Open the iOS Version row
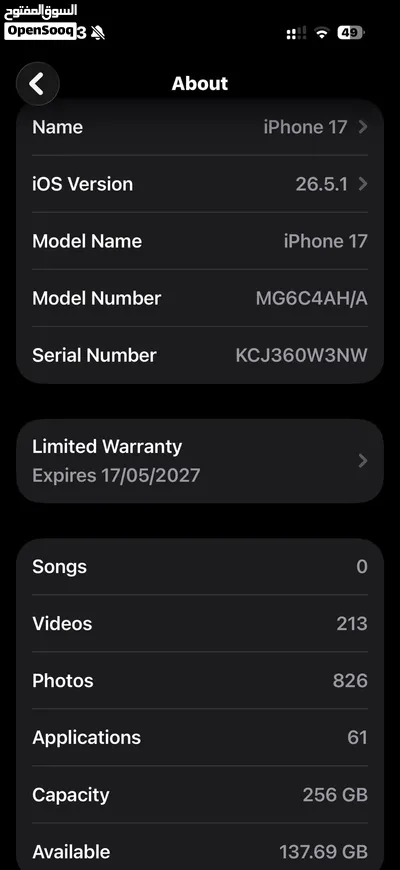This screenshot has height=870, width=400. coord(200,184)
